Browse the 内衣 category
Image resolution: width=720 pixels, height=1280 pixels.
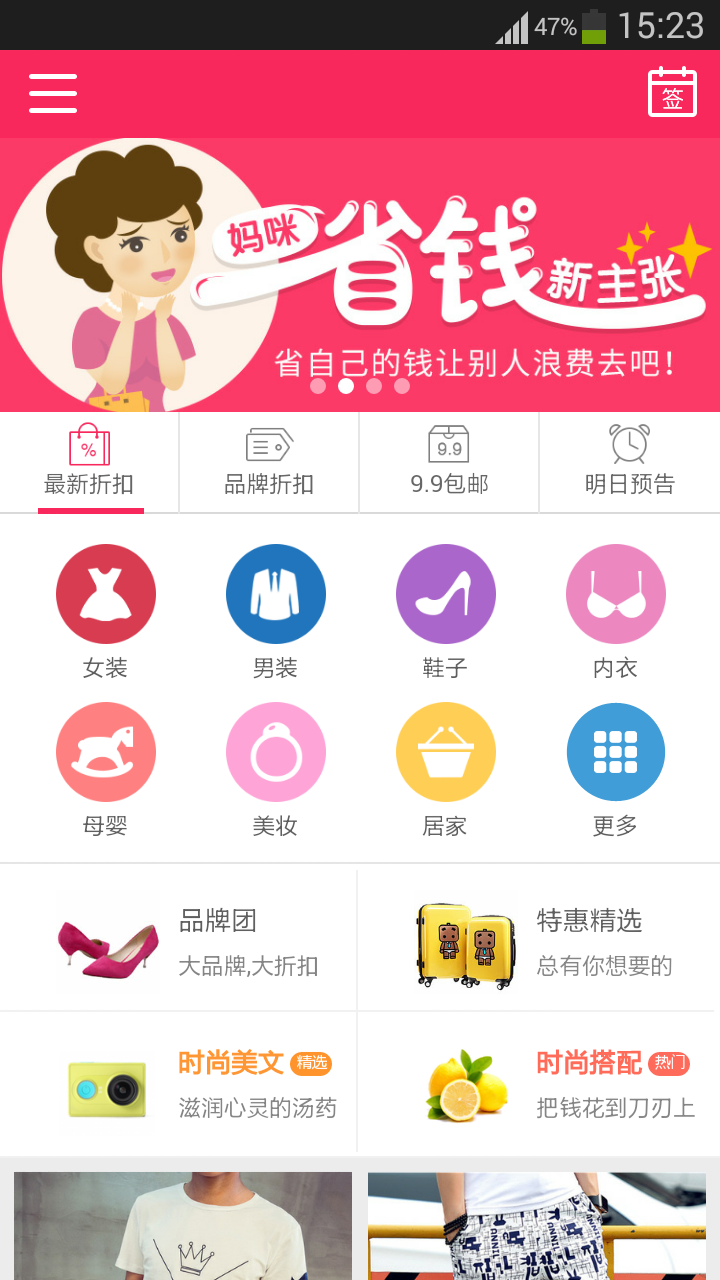[616, 610]
